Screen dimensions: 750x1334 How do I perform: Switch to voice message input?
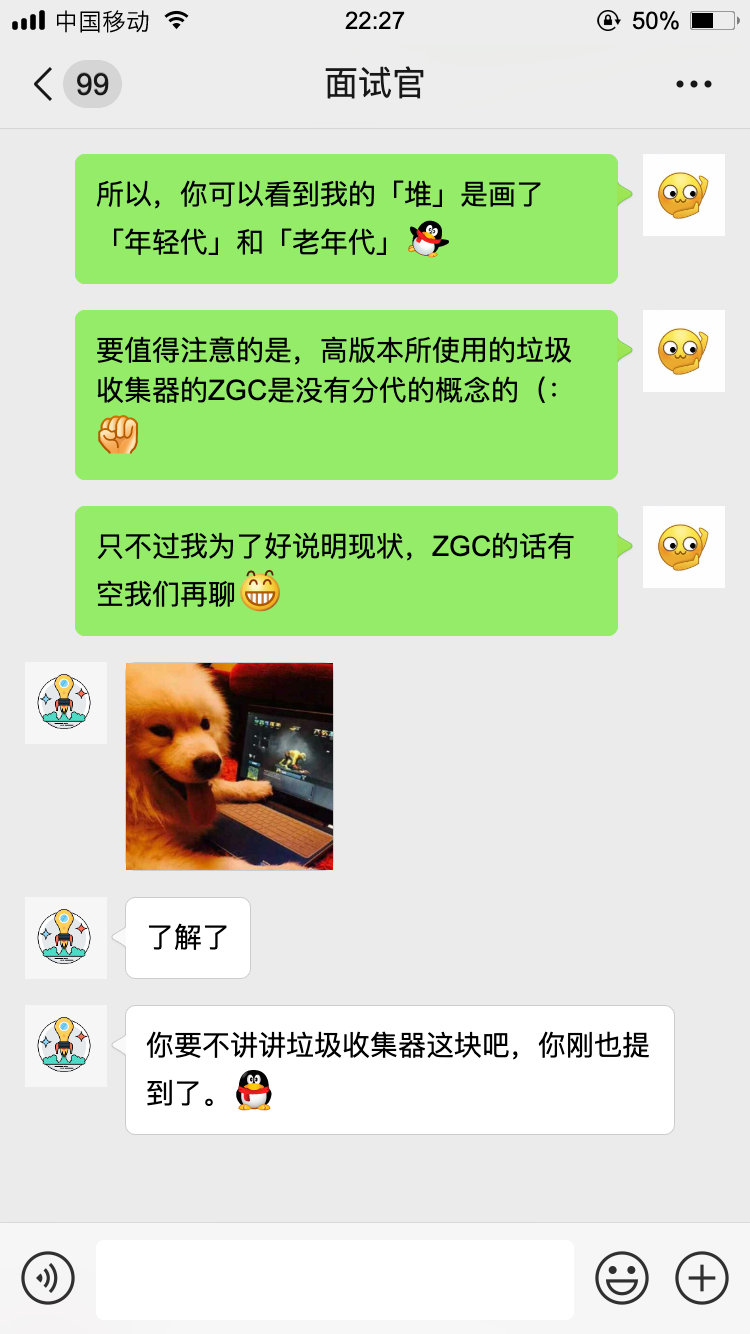48,1277
